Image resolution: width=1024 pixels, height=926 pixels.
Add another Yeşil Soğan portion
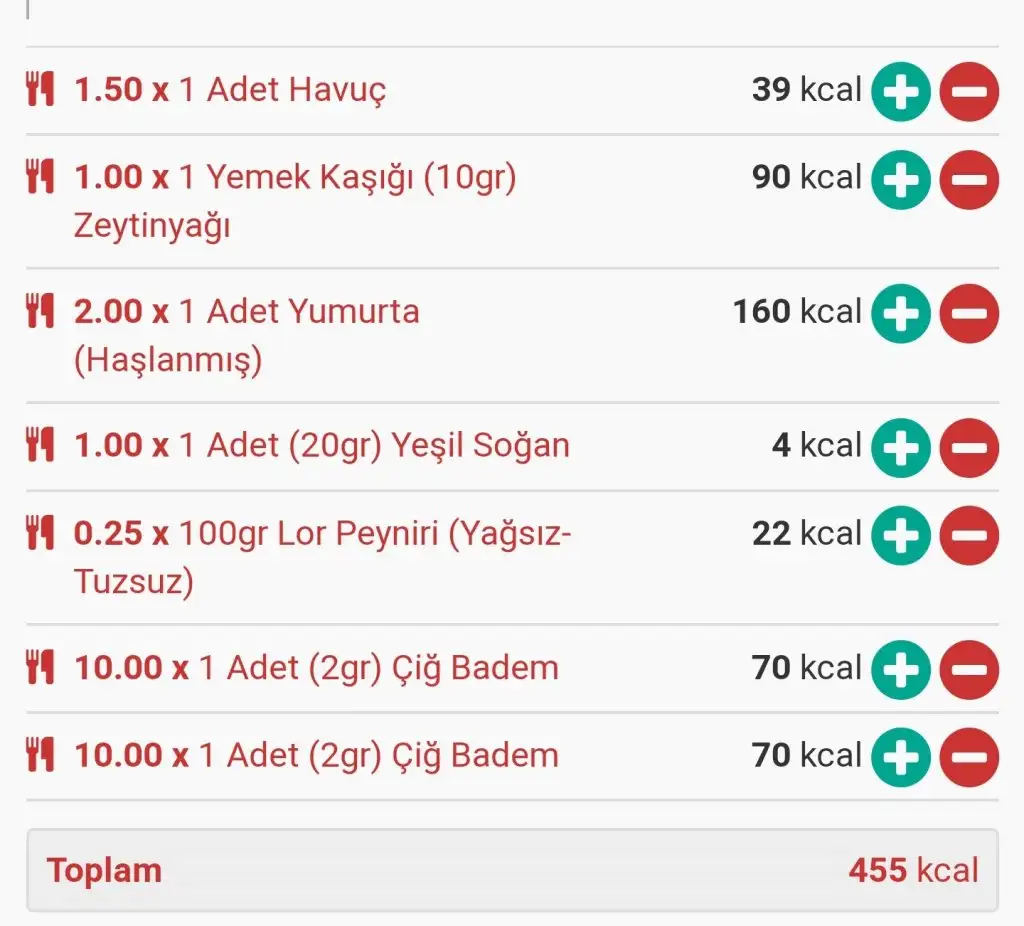(x=901, y=447)
